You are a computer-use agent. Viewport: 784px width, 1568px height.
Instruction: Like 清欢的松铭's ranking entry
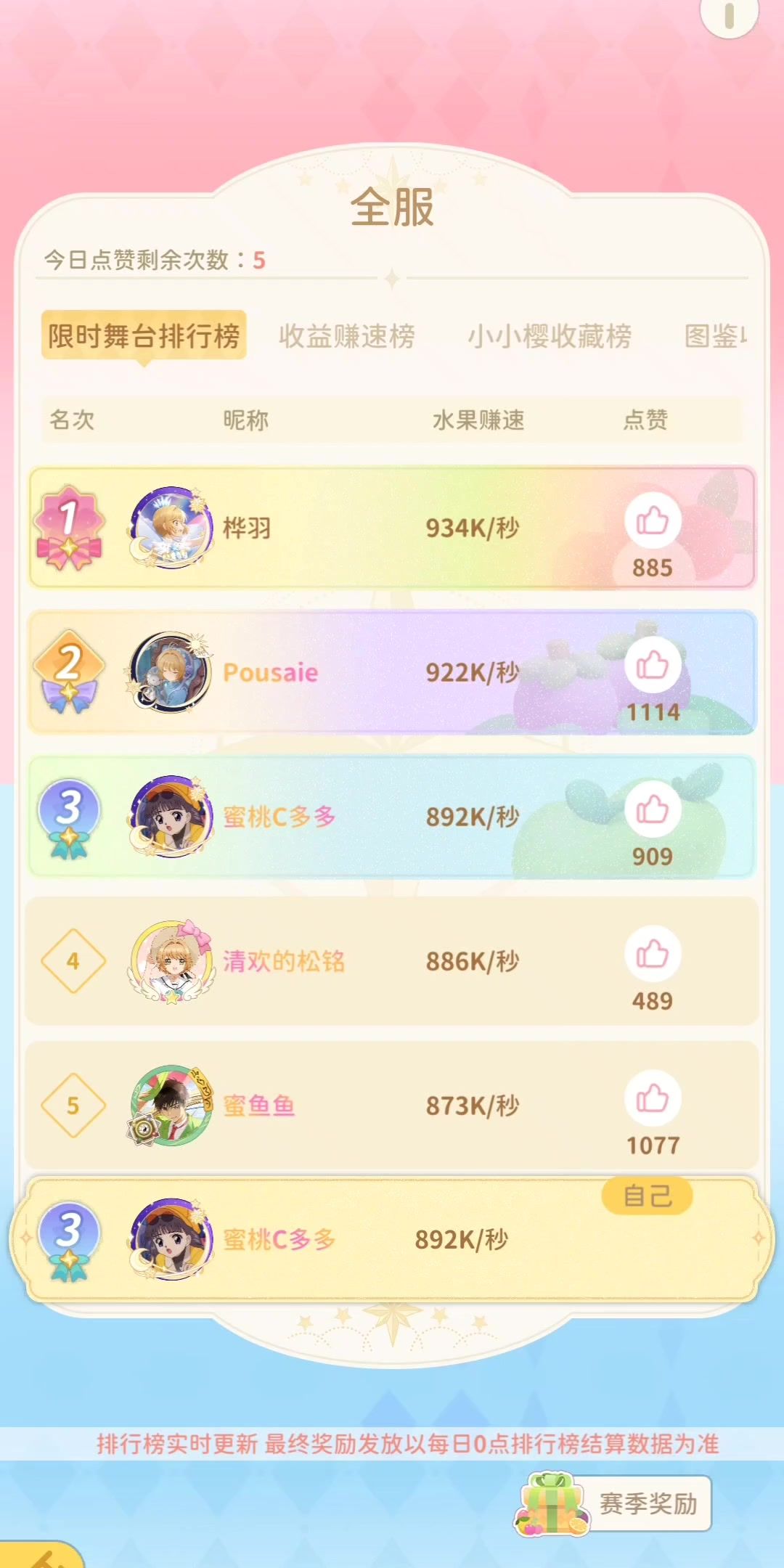pos(652,954)
